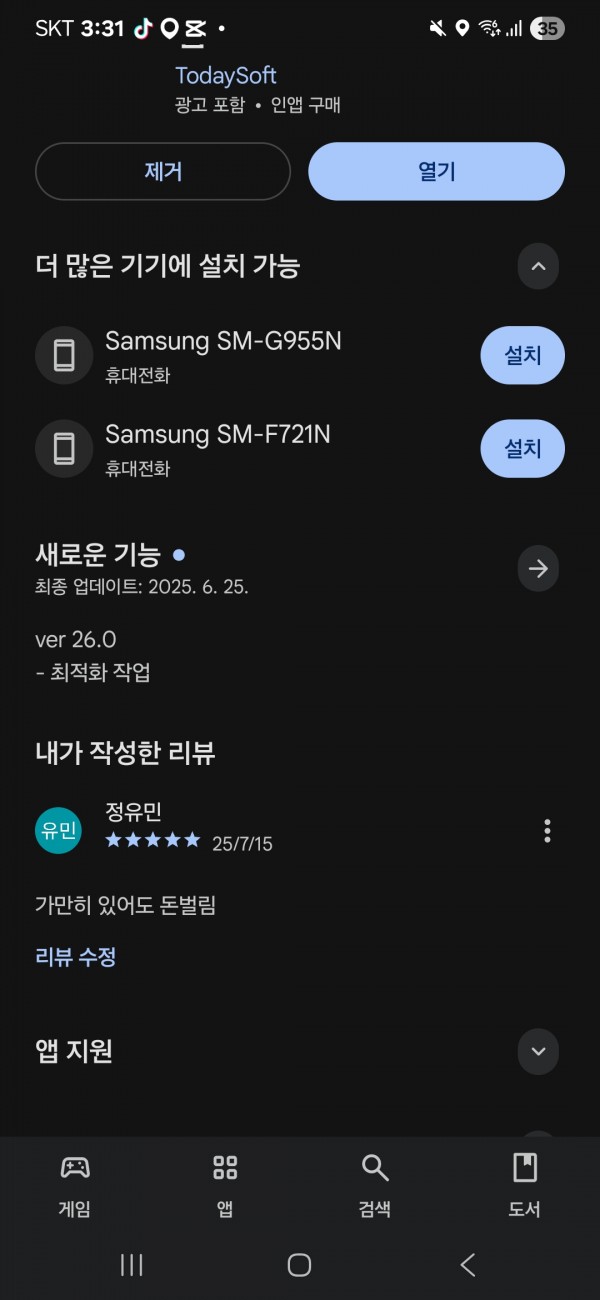Go to the system home screen

[299, 1265]
